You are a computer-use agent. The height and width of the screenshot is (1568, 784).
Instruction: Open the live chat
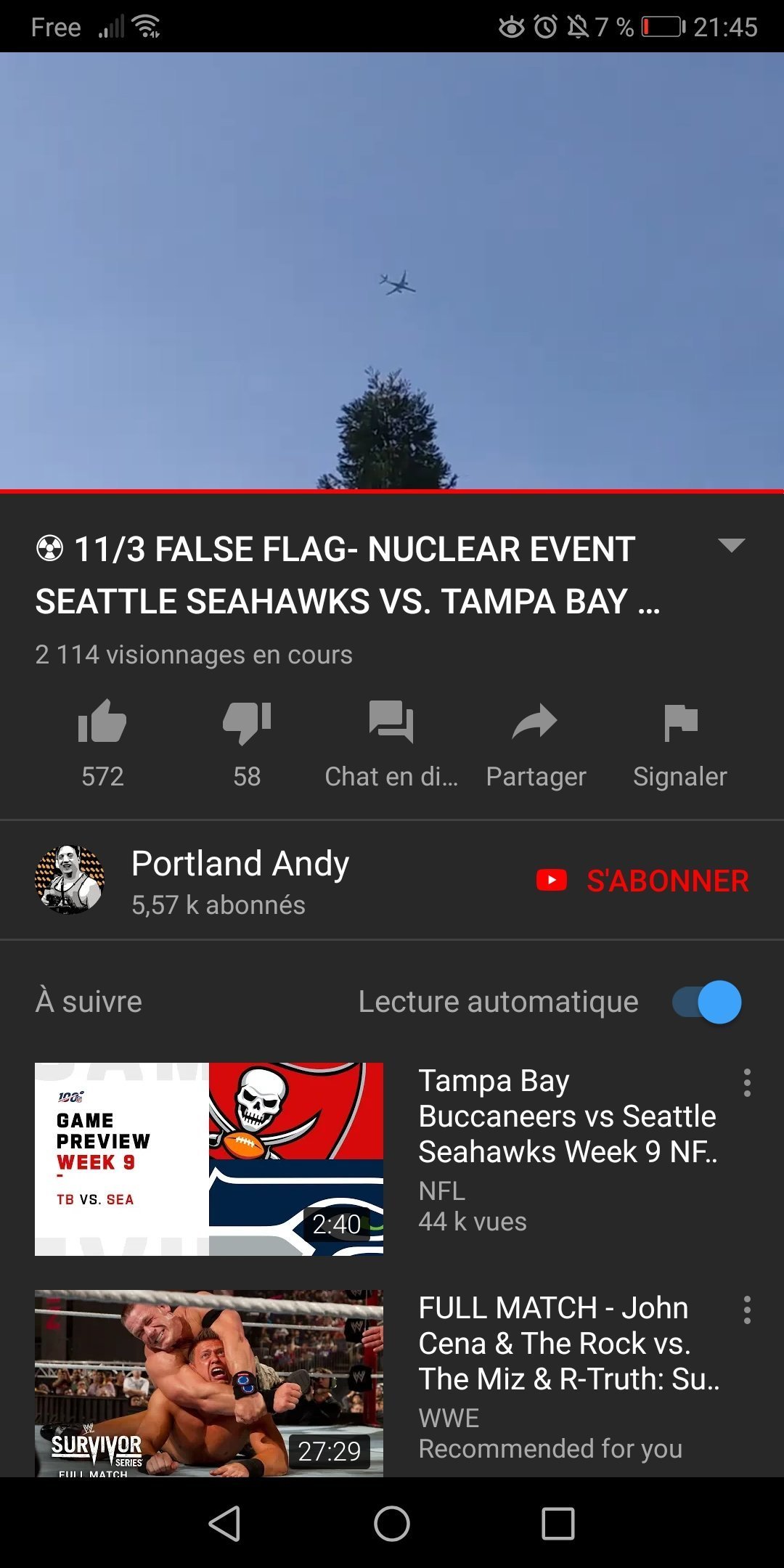click(391, 723)
